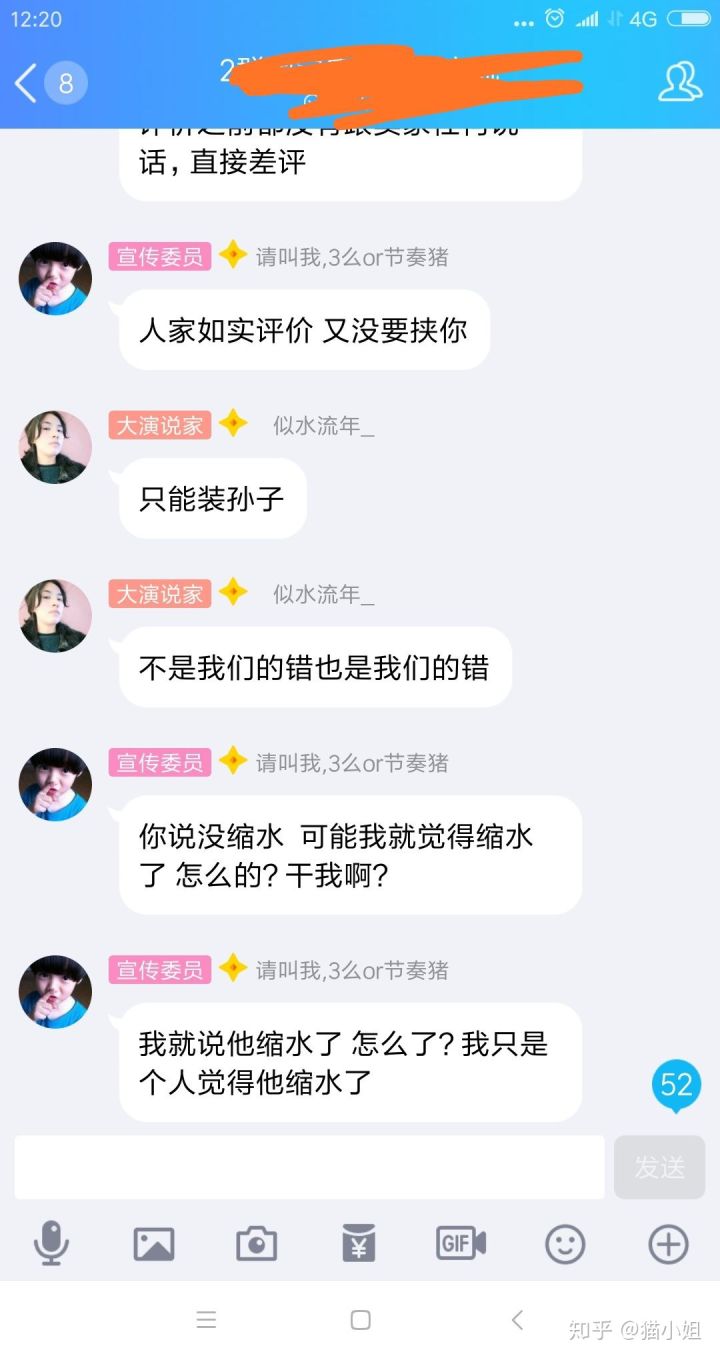Image resolution: width=720 pixels, height=1360 pixels.
Task: Jump to the 52 unread messages
Action: point(676,1085)
